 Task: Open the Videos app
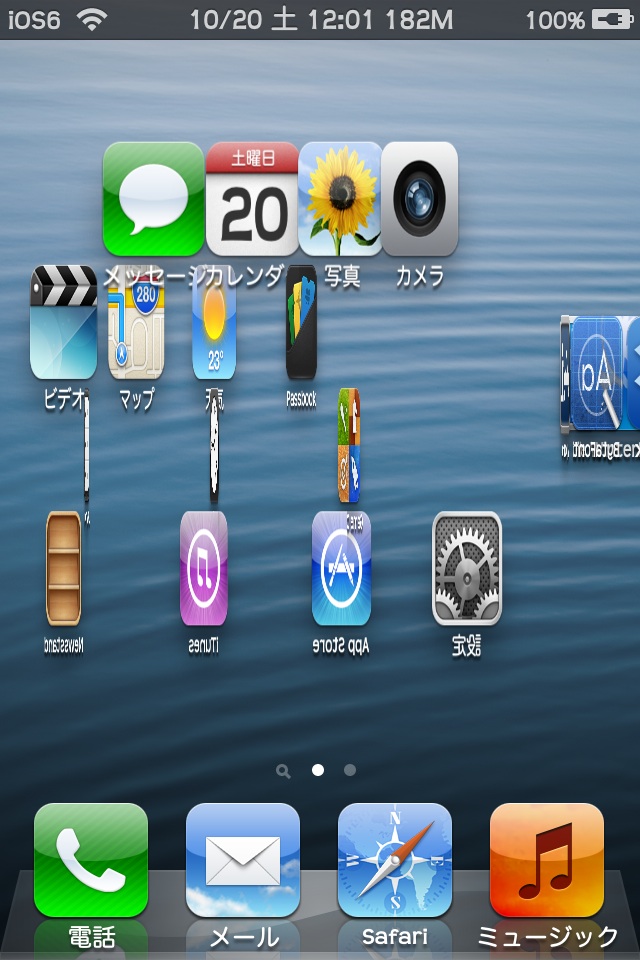pos(64,322)
